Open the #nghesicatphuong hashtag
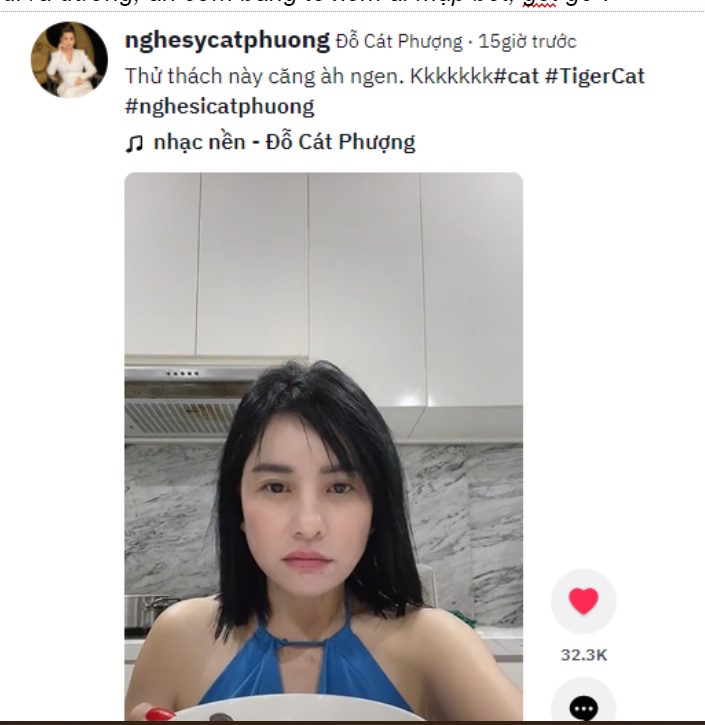Image resolution: width=705 pixels, height=725 pixels. pos(219,106)
